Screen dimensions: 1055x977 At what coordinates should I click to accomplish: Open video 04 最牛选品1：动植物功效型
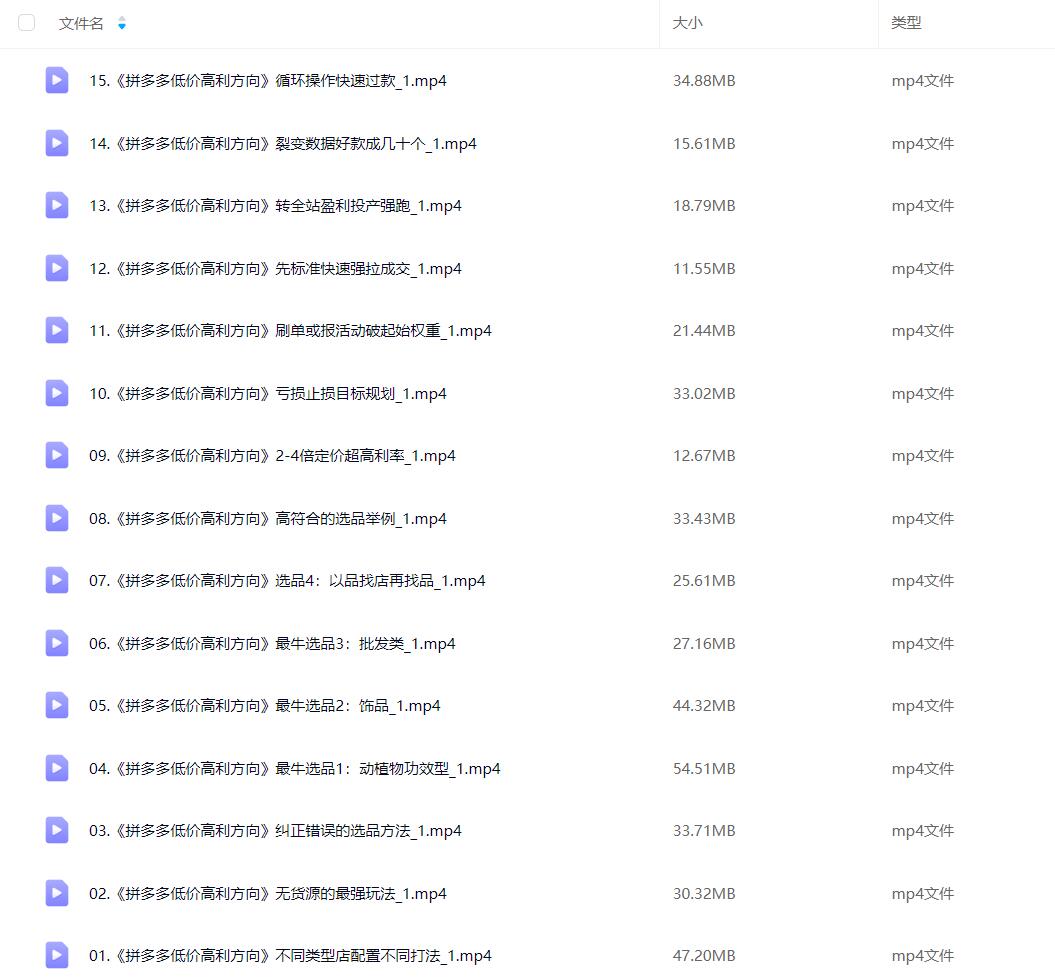294,769
